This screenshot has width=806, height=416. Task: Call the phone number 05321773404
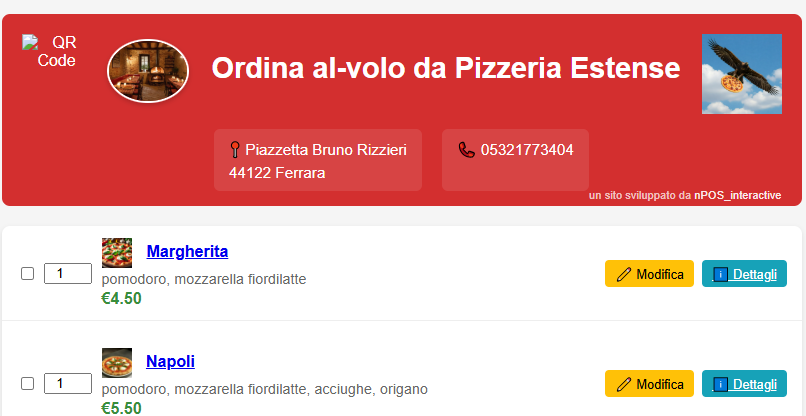click(526, 150)
